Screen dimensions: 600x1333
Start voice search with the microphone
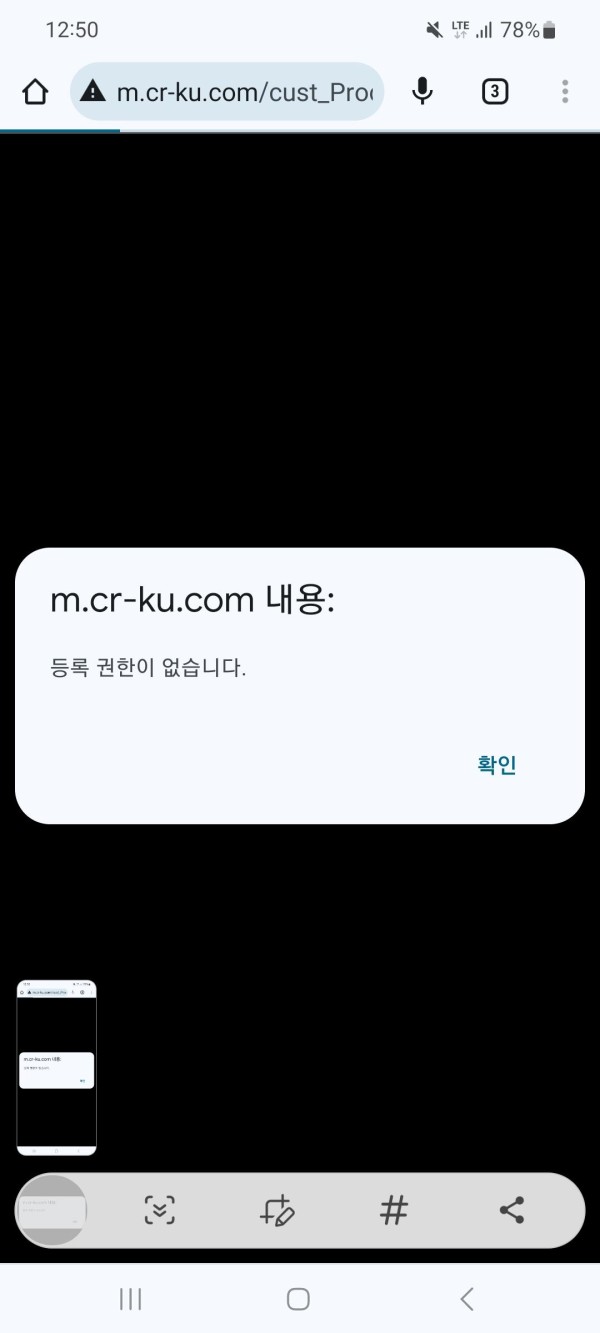coord(423,92)
